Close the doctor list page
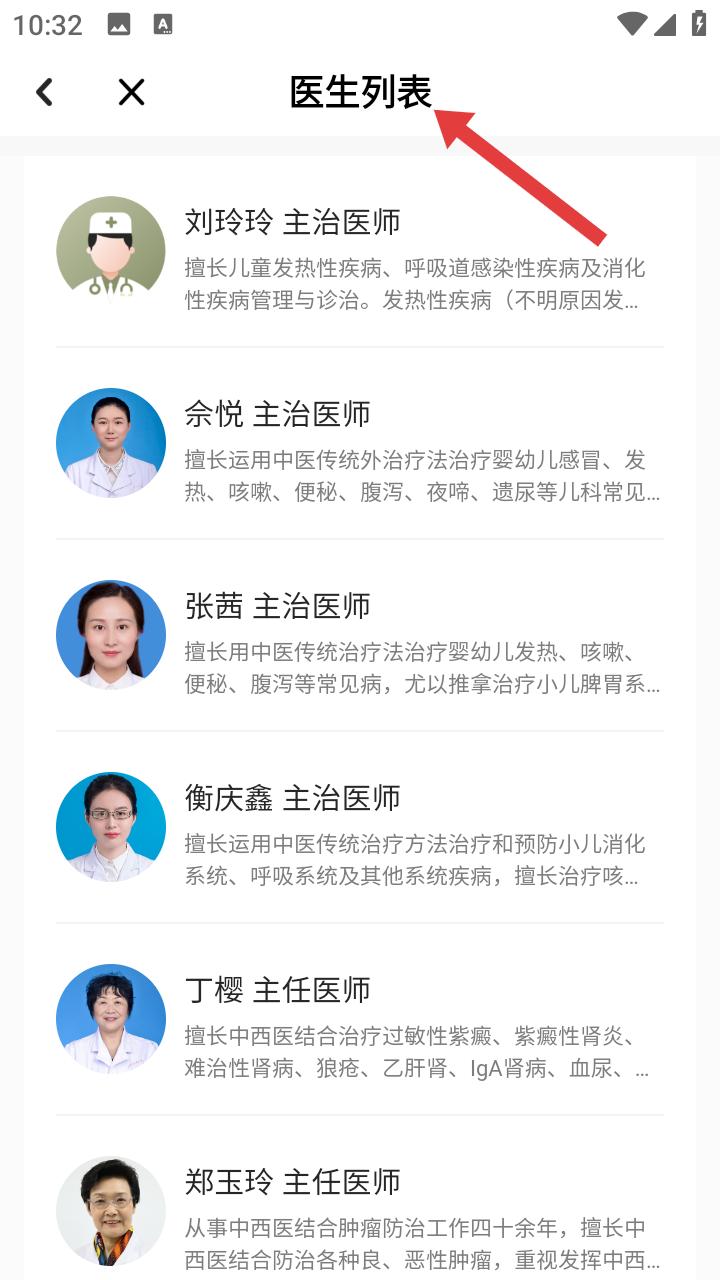Viewport: 720px width, 1280px height. 131,92
